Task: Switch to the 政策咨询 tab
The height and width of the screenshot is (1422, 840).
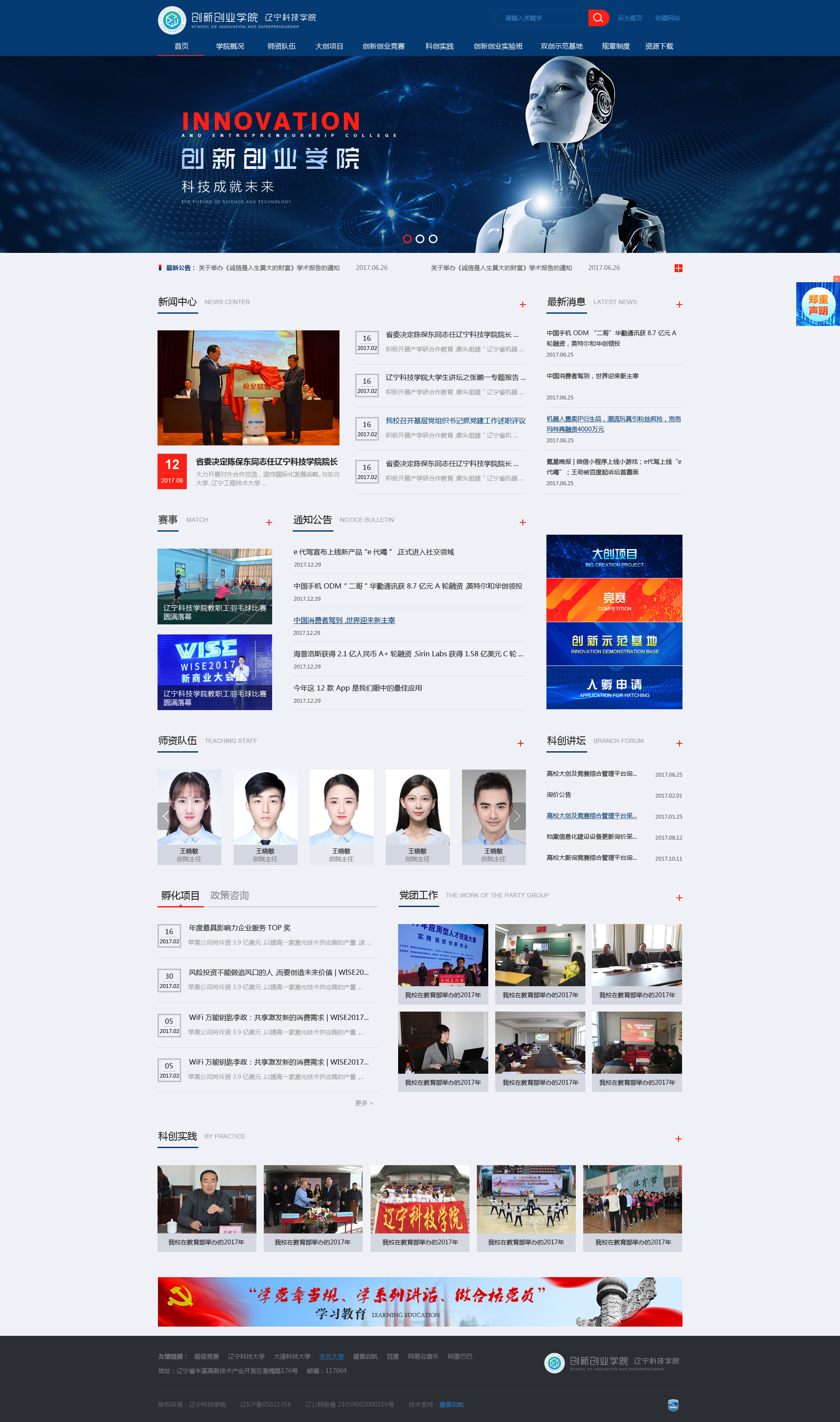Action: coord(229,895)
